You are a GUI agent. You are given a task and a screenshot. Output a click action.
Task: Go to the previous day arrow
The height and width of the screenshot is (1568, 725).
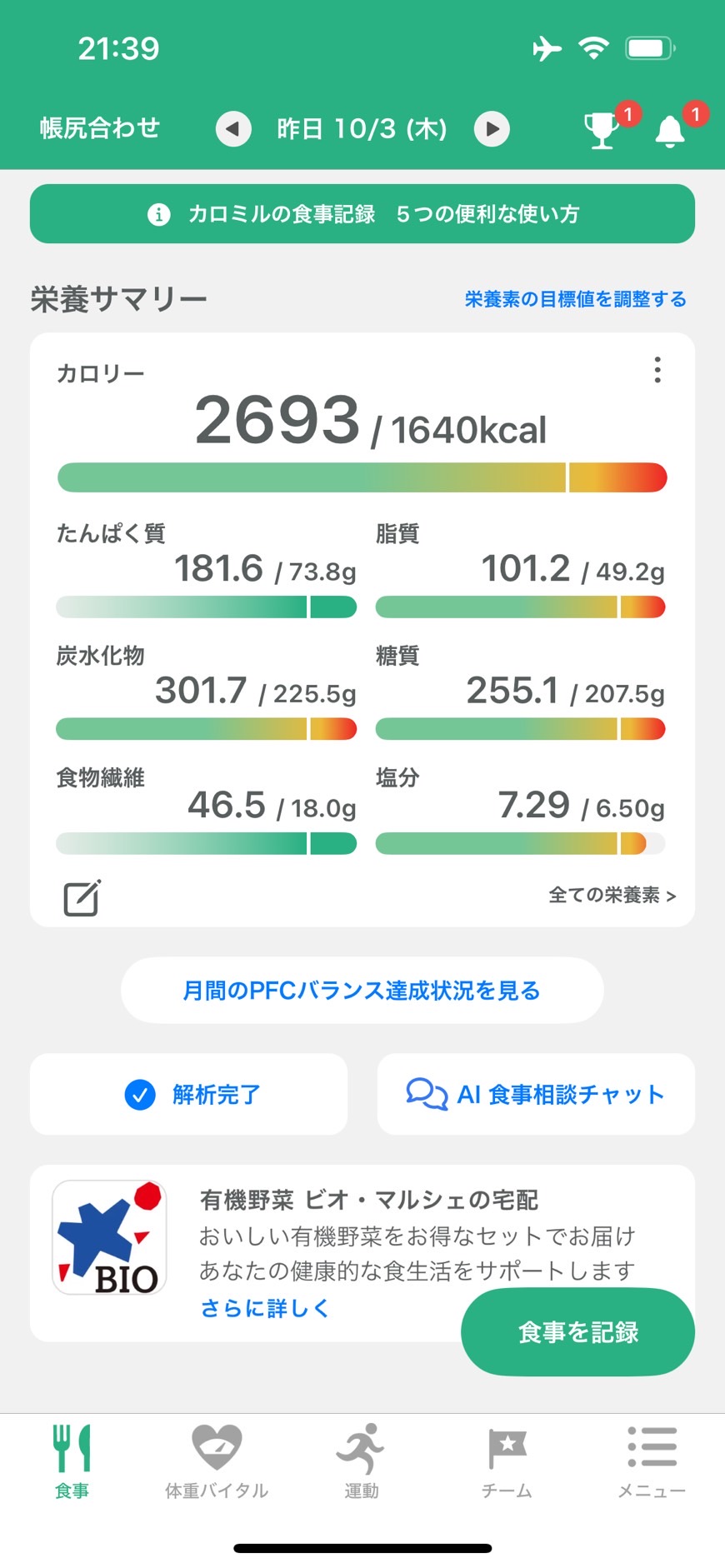point(233,129)
